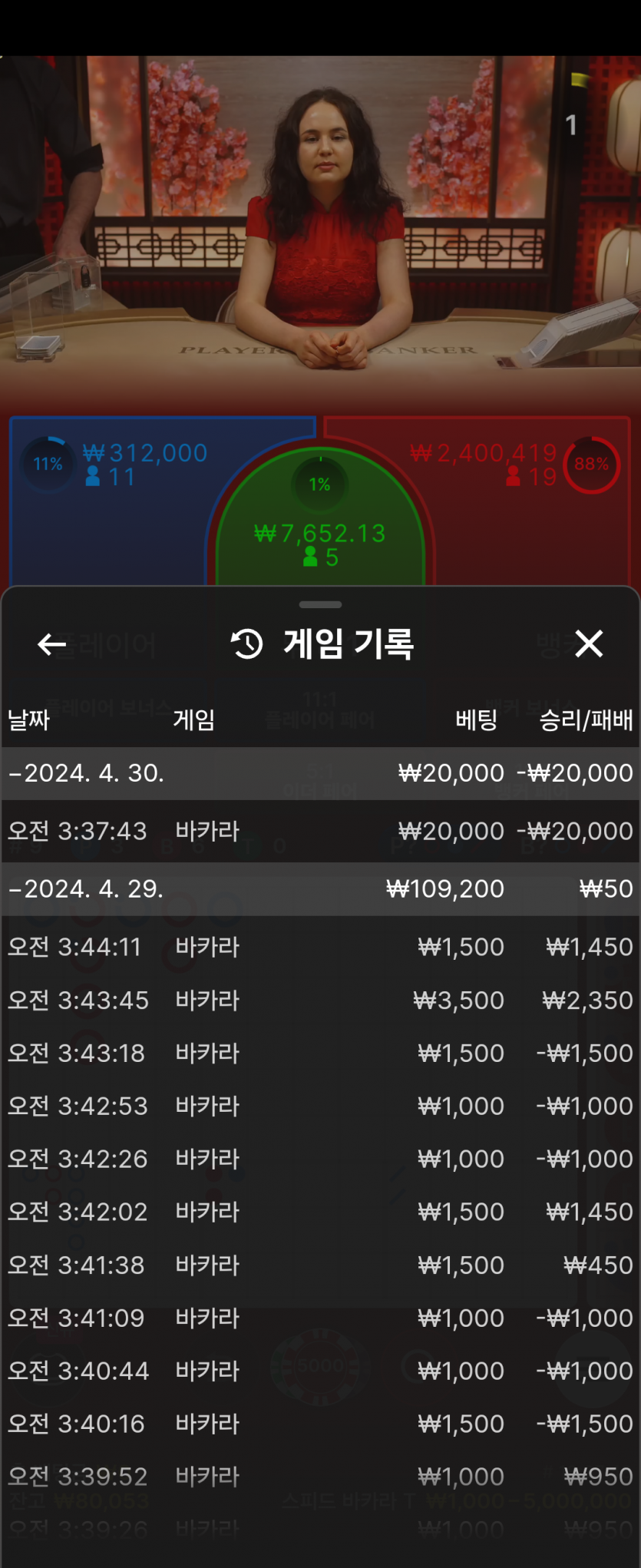Collapse the 2024. 4. 29. date group
The height and width of the screenshot is (1568, 641).
point(86,889)
